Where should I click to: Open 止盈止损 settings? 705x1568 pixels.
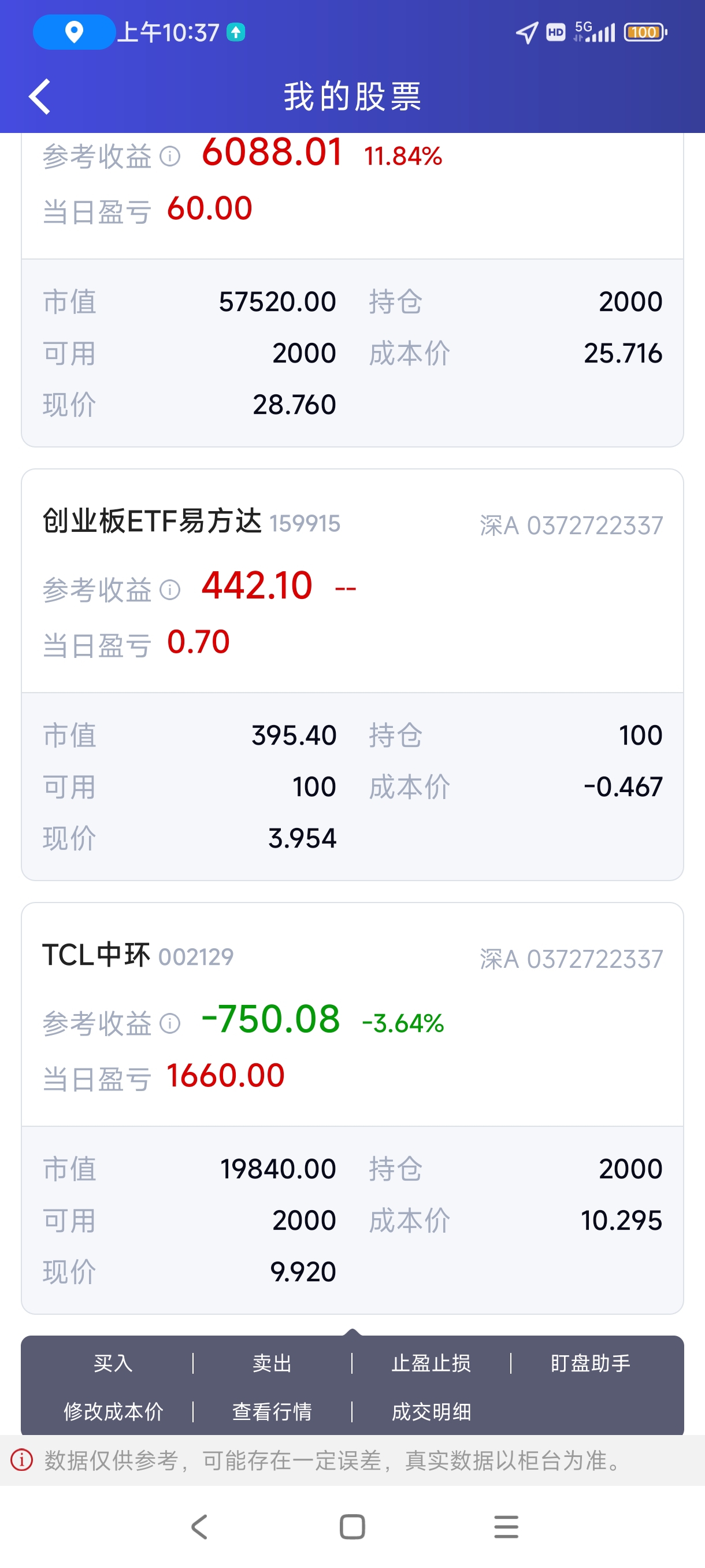[431, 1363]
